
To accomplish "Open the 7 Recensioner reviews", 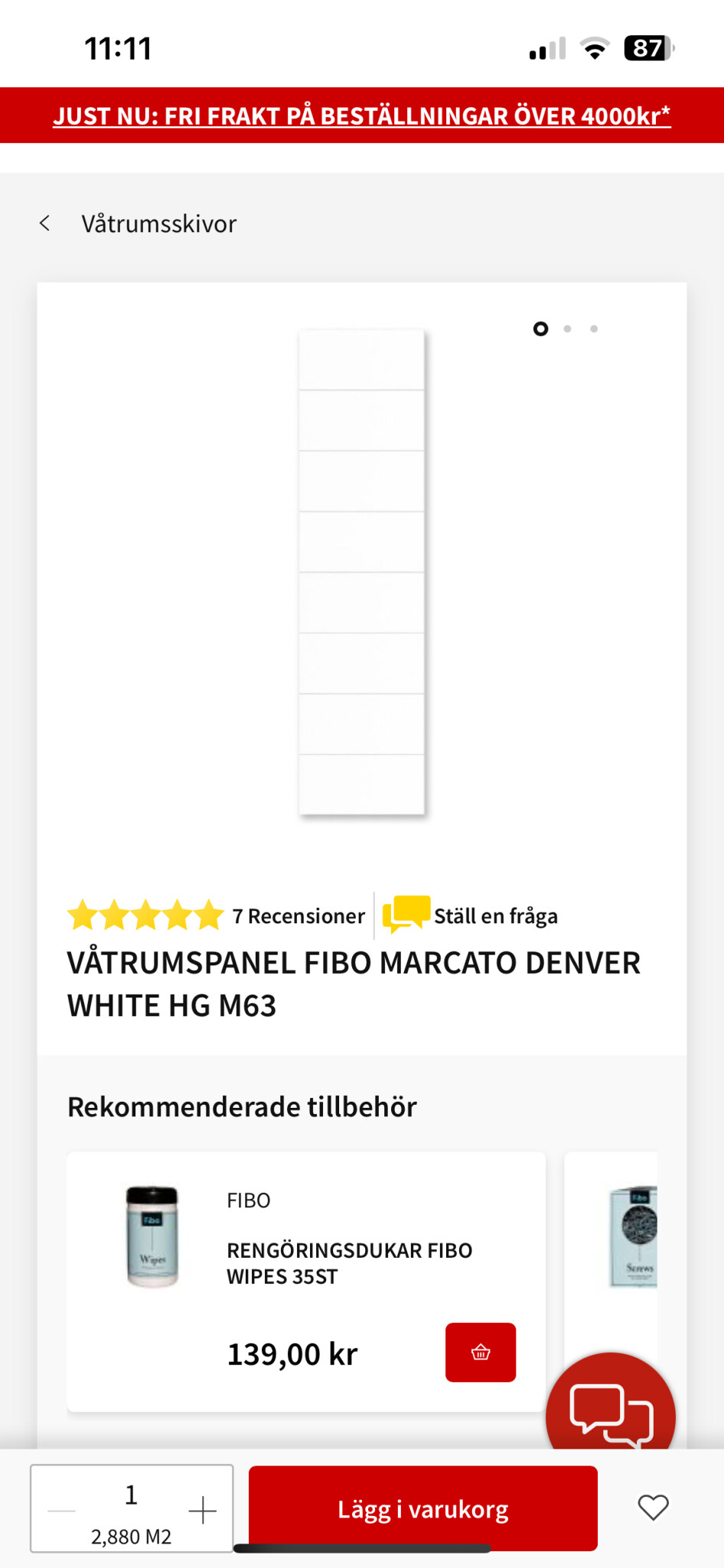I will 298,916.
